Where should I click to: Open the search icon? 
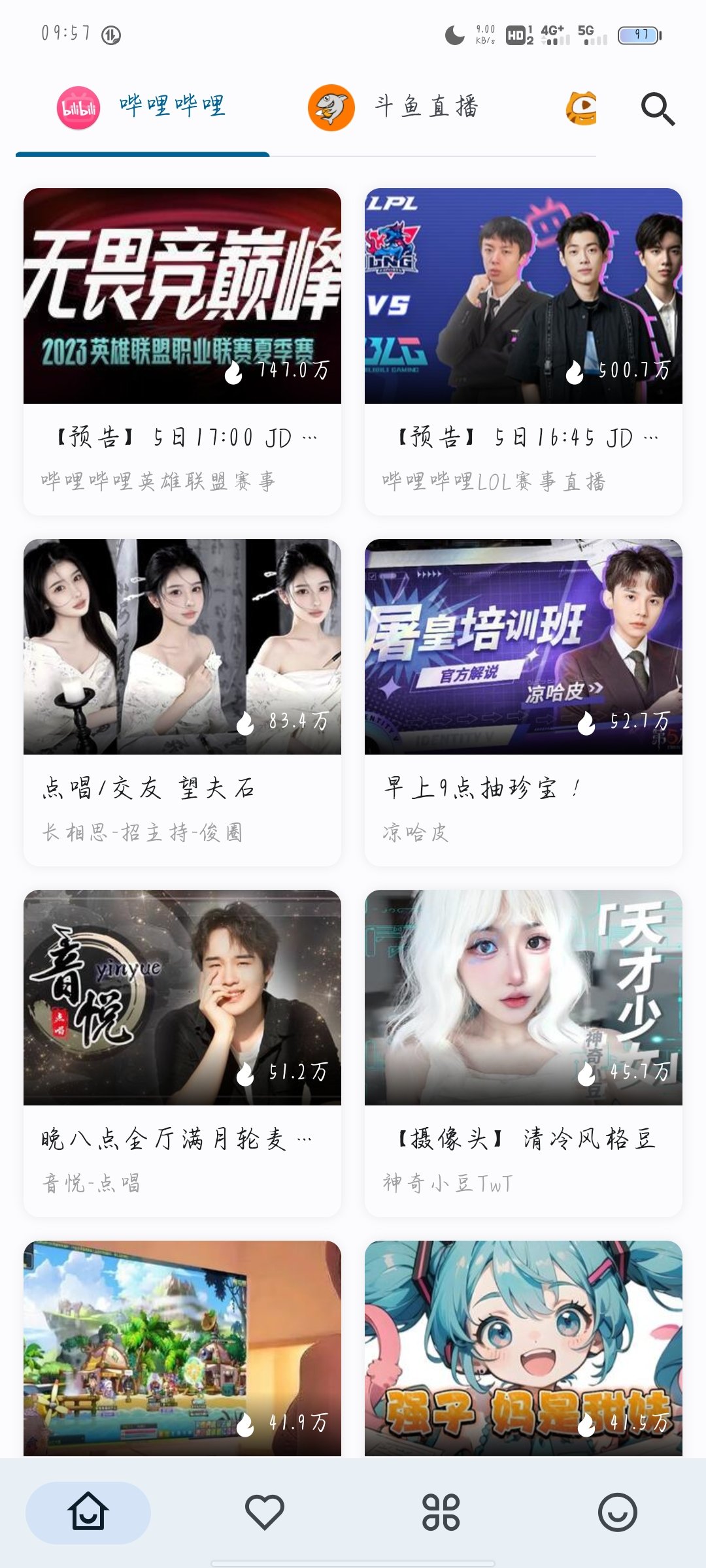tap(657, 108)
